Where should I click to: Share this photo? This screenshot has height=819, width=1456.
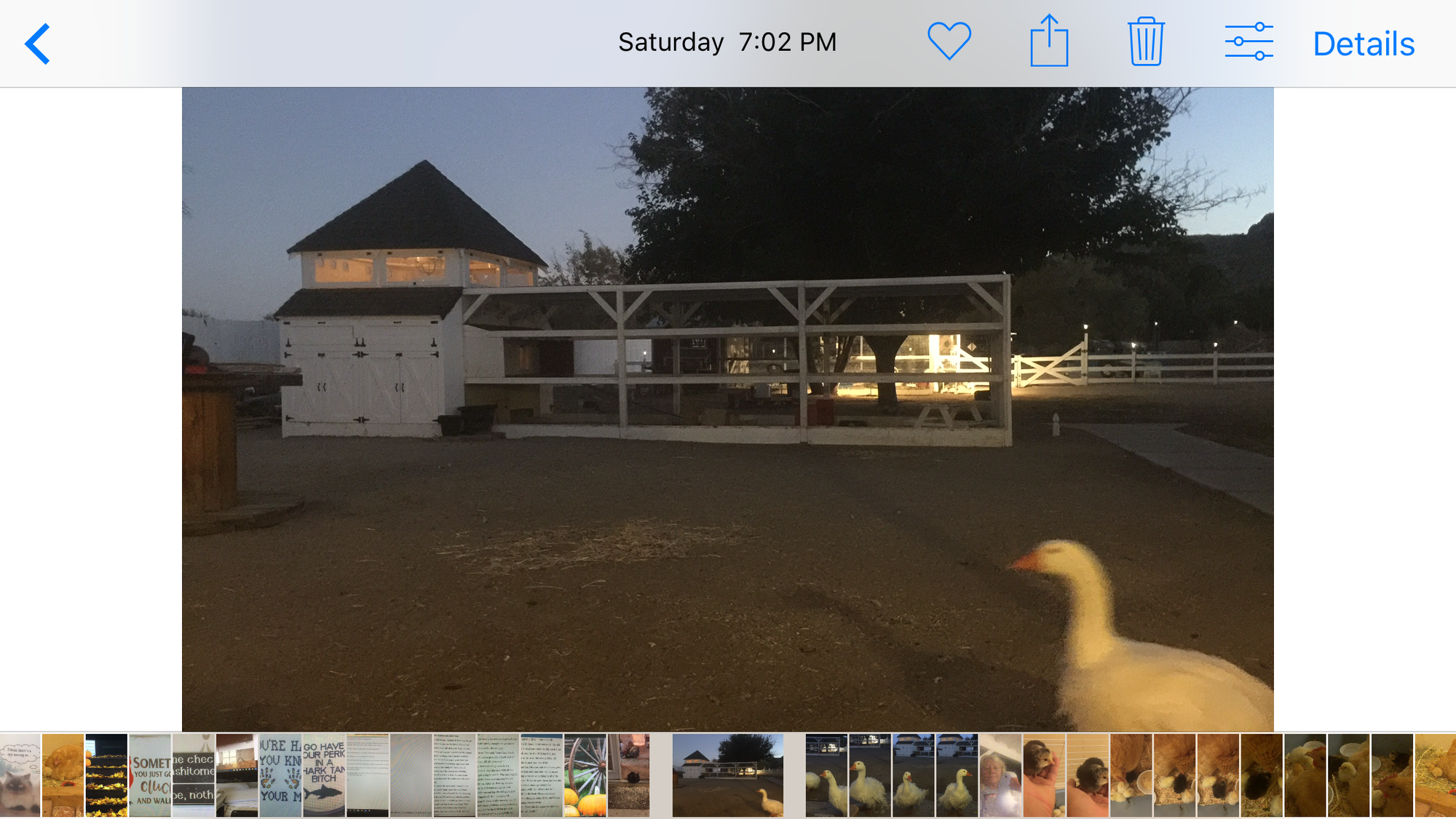pyautogui.click(x=1049, y=42)
